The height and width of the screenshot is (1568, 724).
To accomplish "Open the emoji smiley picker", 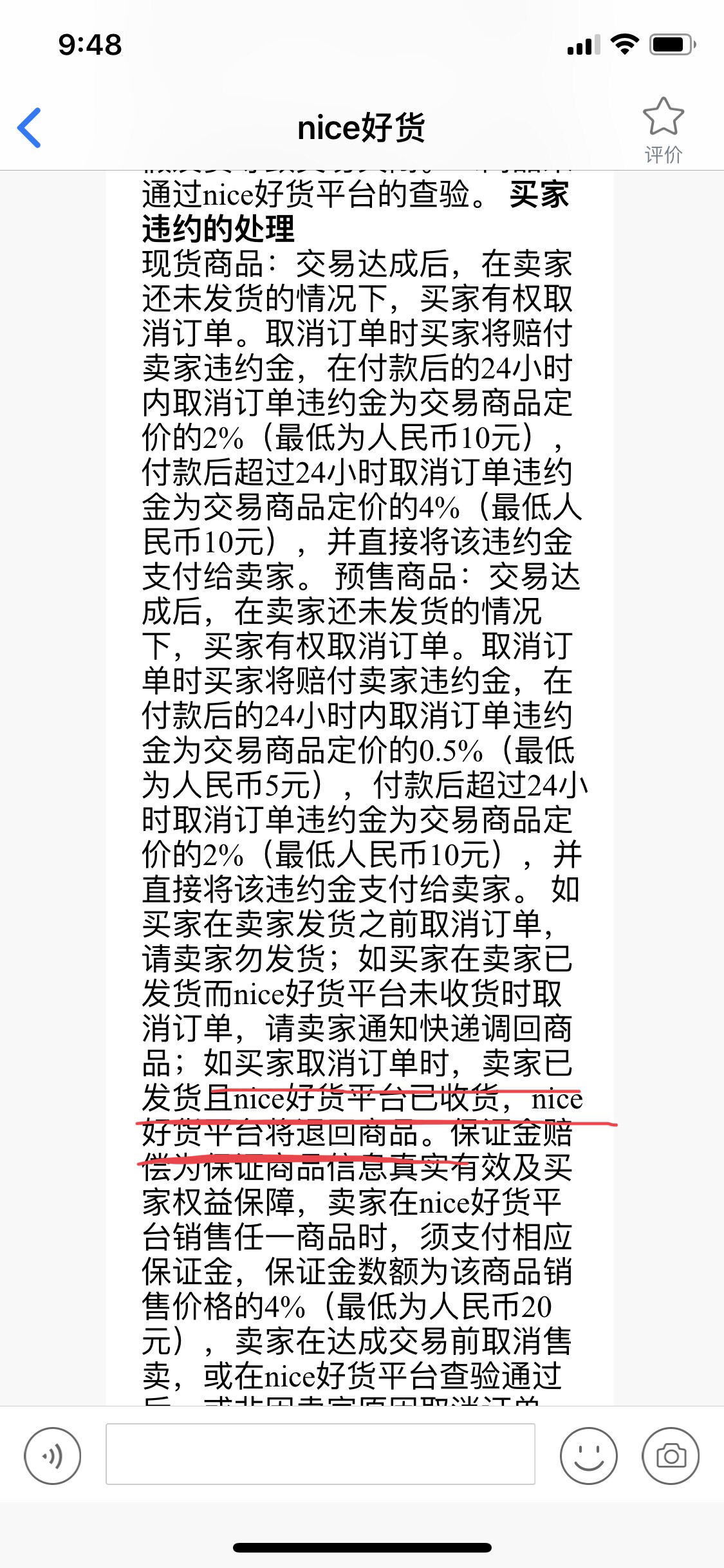I will [x=588, y=1455].
